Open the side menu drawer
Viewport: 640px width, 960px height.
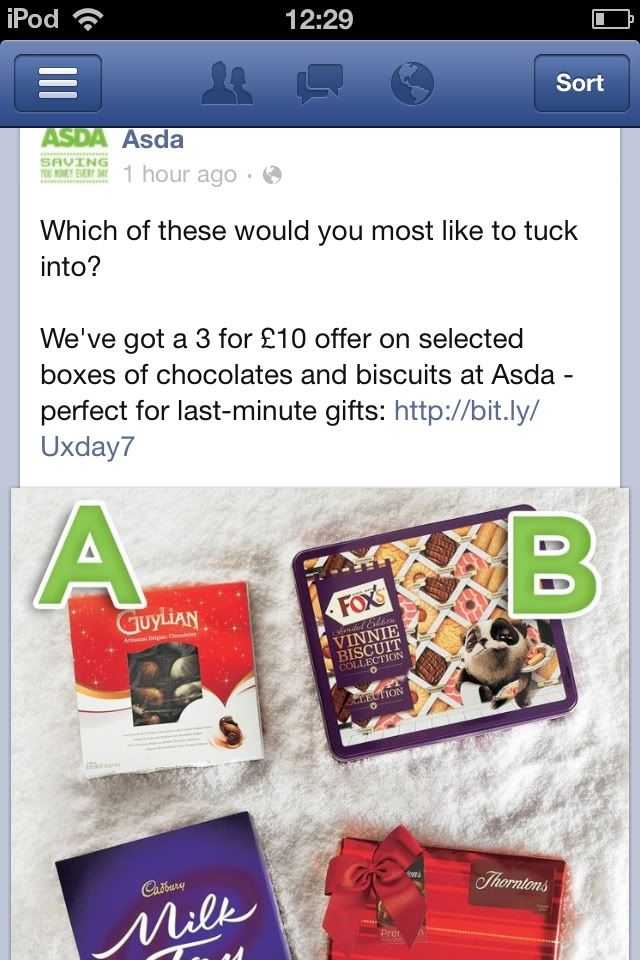point(57,83)
